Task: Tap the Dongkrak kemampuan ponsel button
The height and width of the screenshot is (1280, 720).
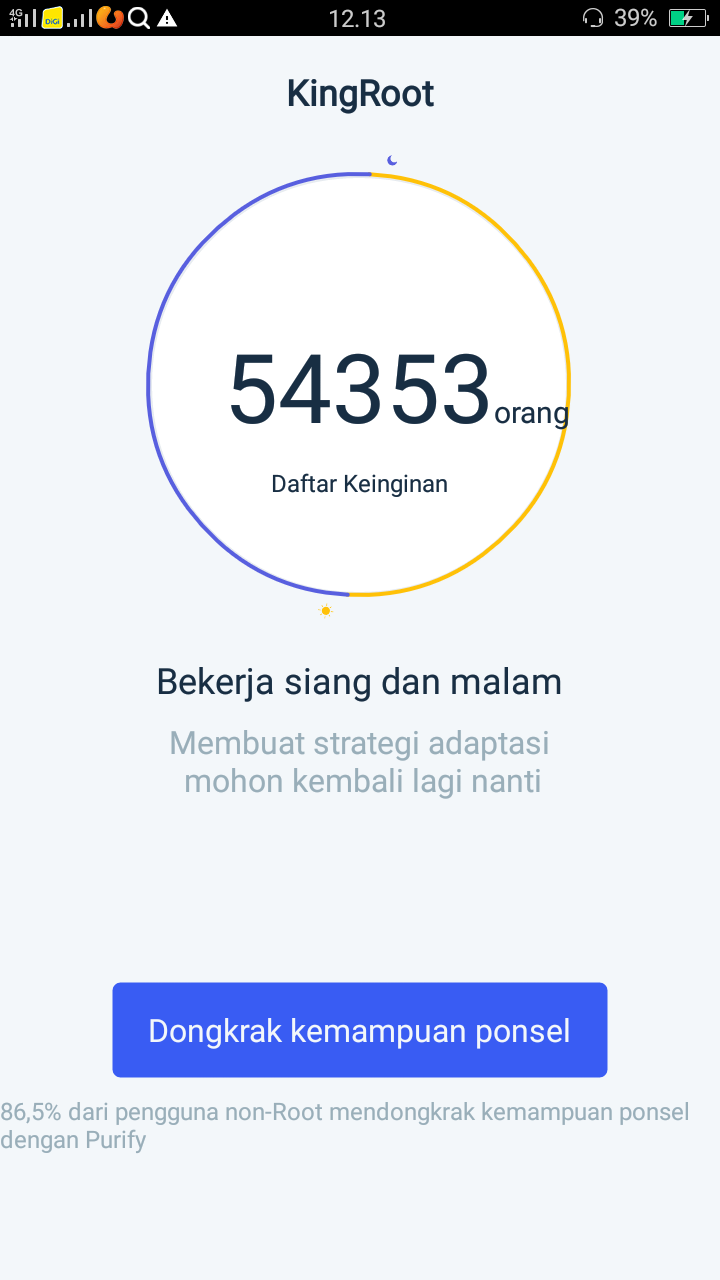Action: click(360, 1030)
